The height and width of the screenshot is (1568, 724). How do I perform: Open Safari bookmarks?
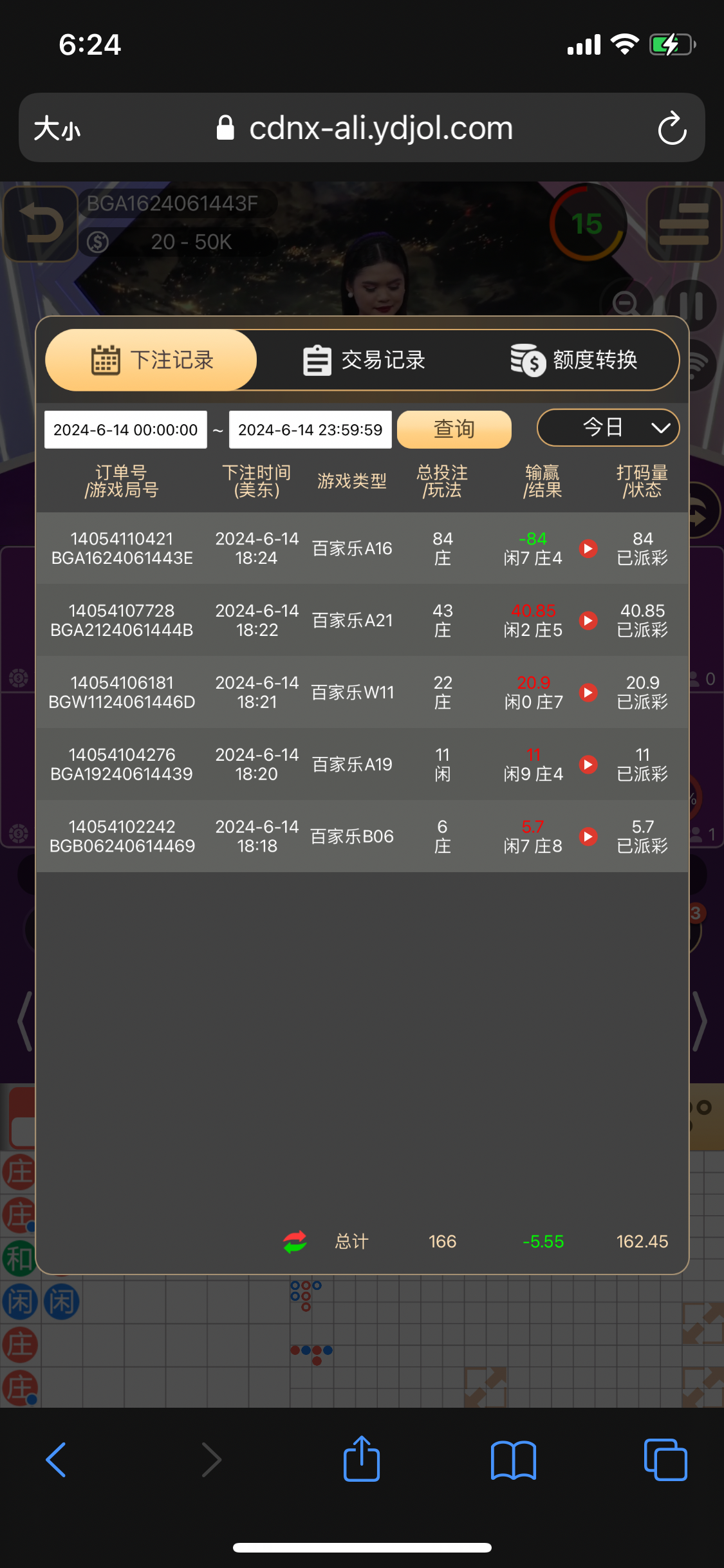click(513, 1459)
